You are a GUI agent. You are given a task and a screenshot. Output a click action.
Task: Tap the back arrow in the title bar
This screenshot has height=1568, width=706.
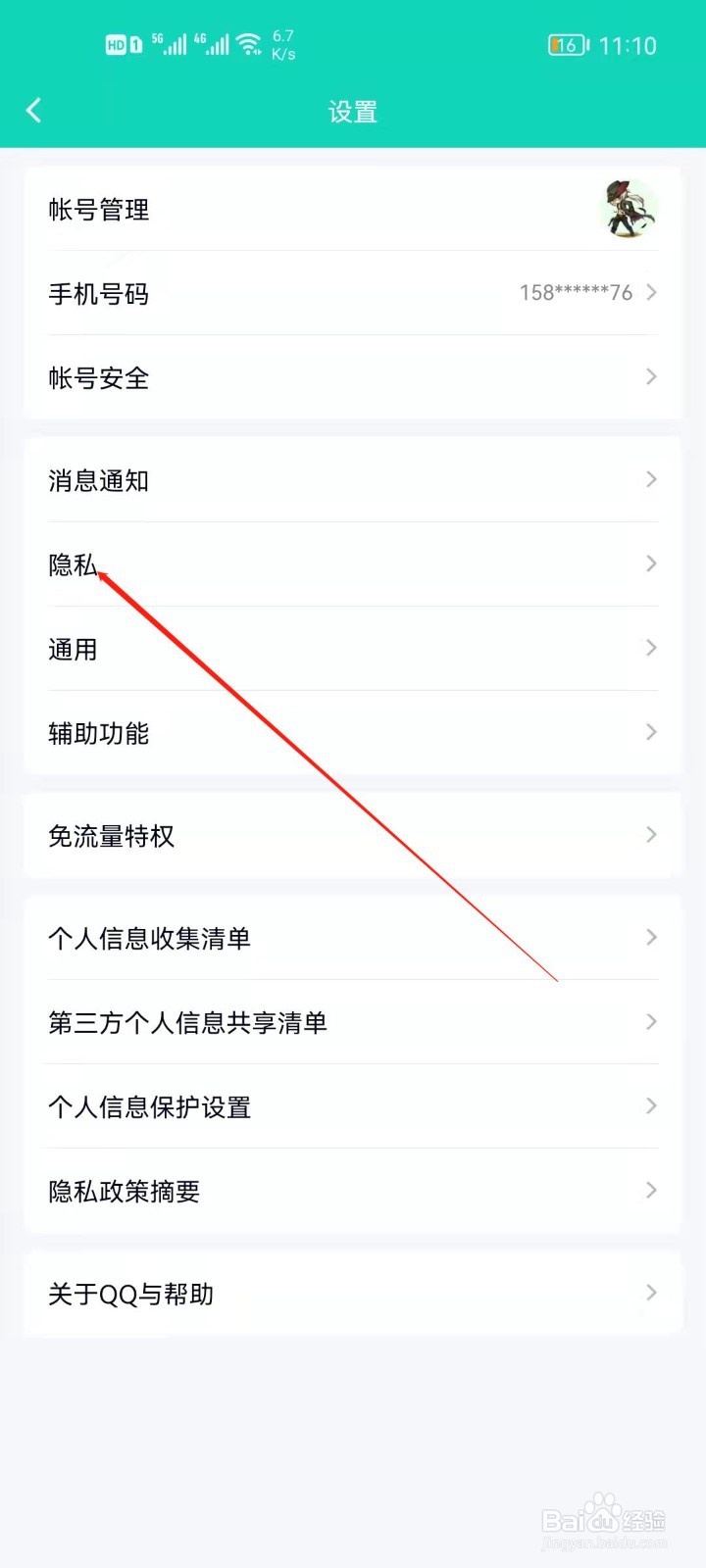click(35, 110)
